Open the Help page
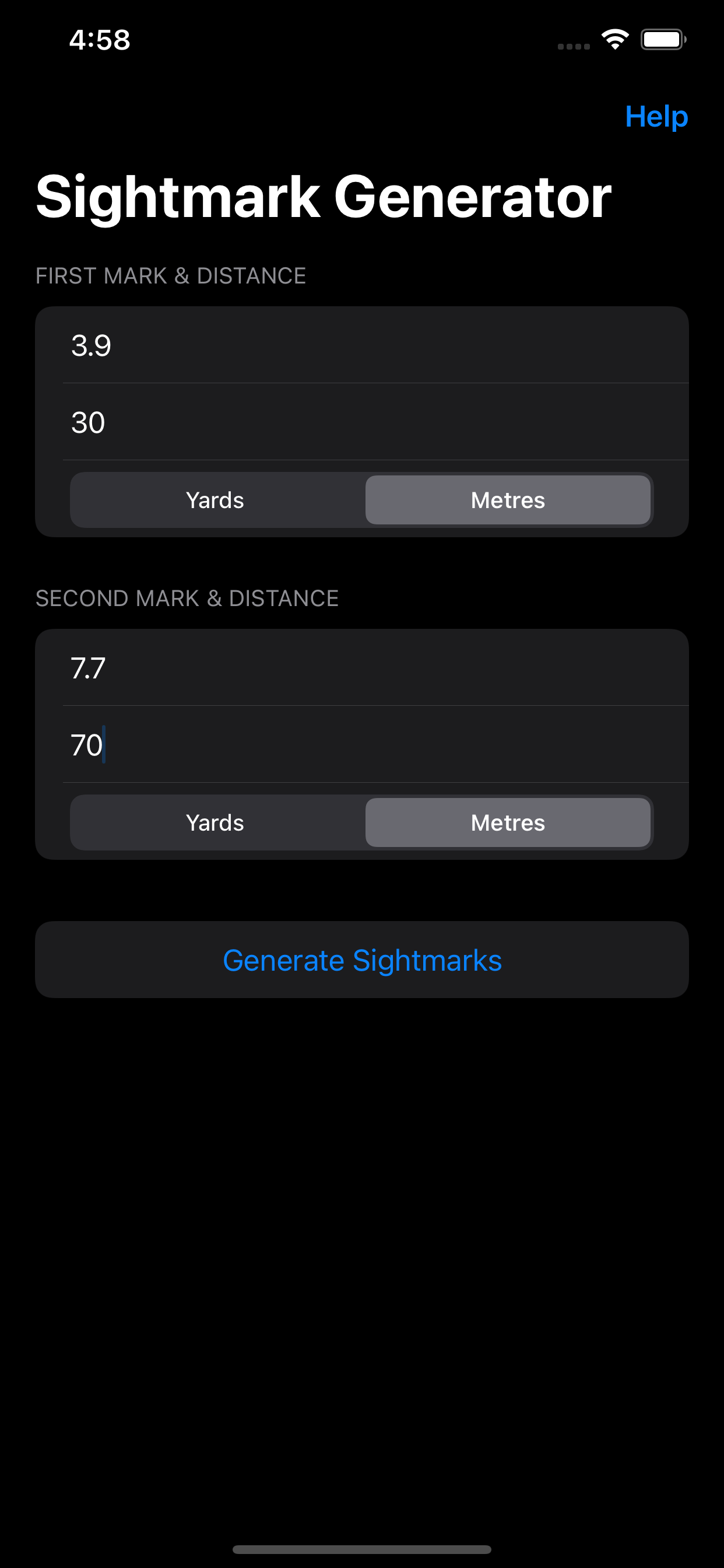 coord(657,117)
